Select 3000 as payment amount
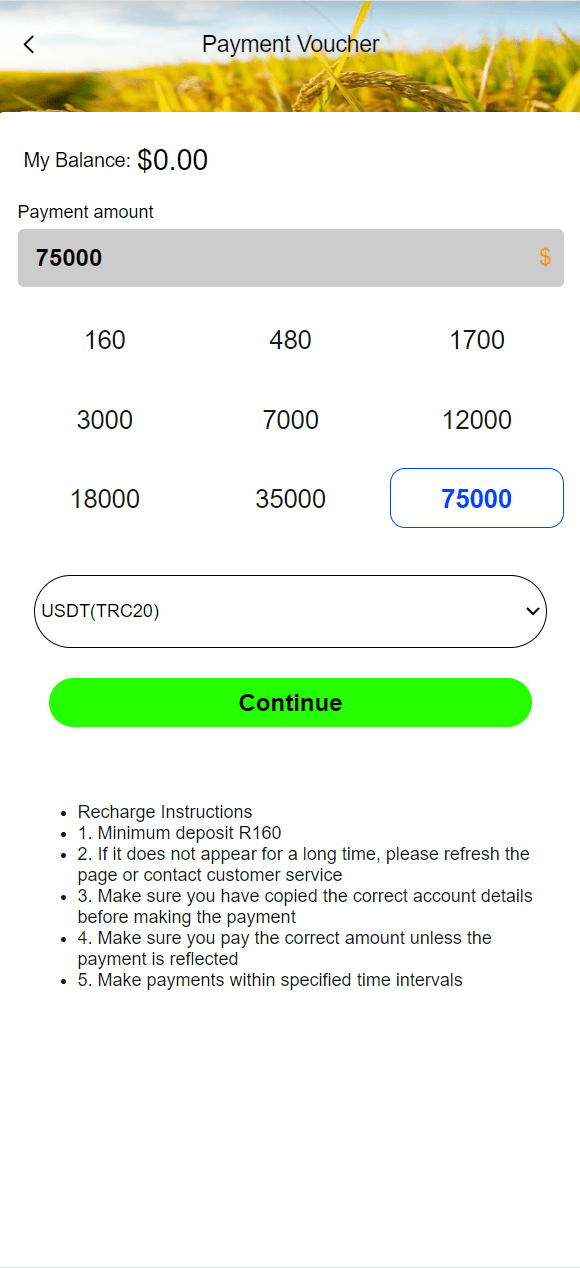The image size is (580, 1268). (x=105, y=420)
